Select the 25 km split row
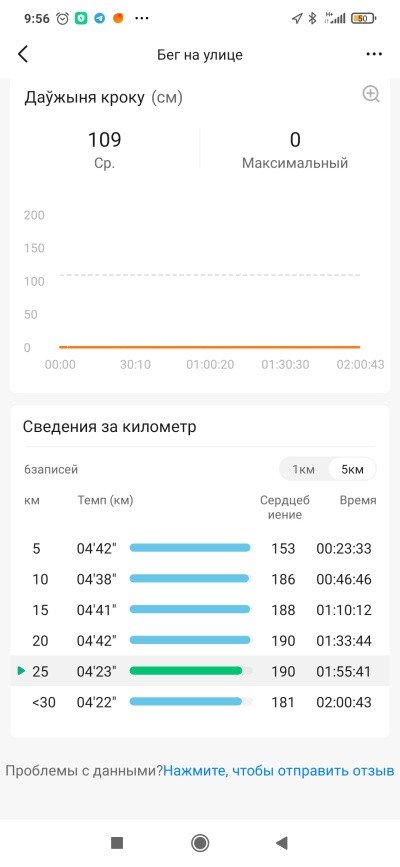 [x=200, y=671]
